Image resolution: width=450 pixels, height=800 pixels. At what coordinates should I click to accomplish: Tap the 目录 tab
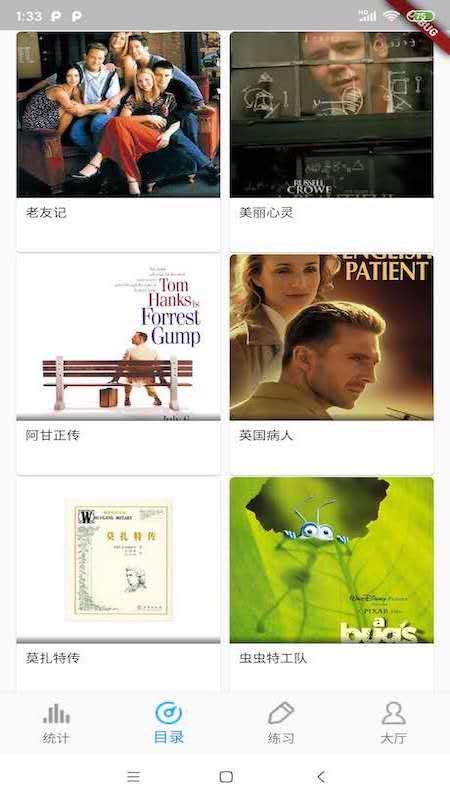point(169,723)
